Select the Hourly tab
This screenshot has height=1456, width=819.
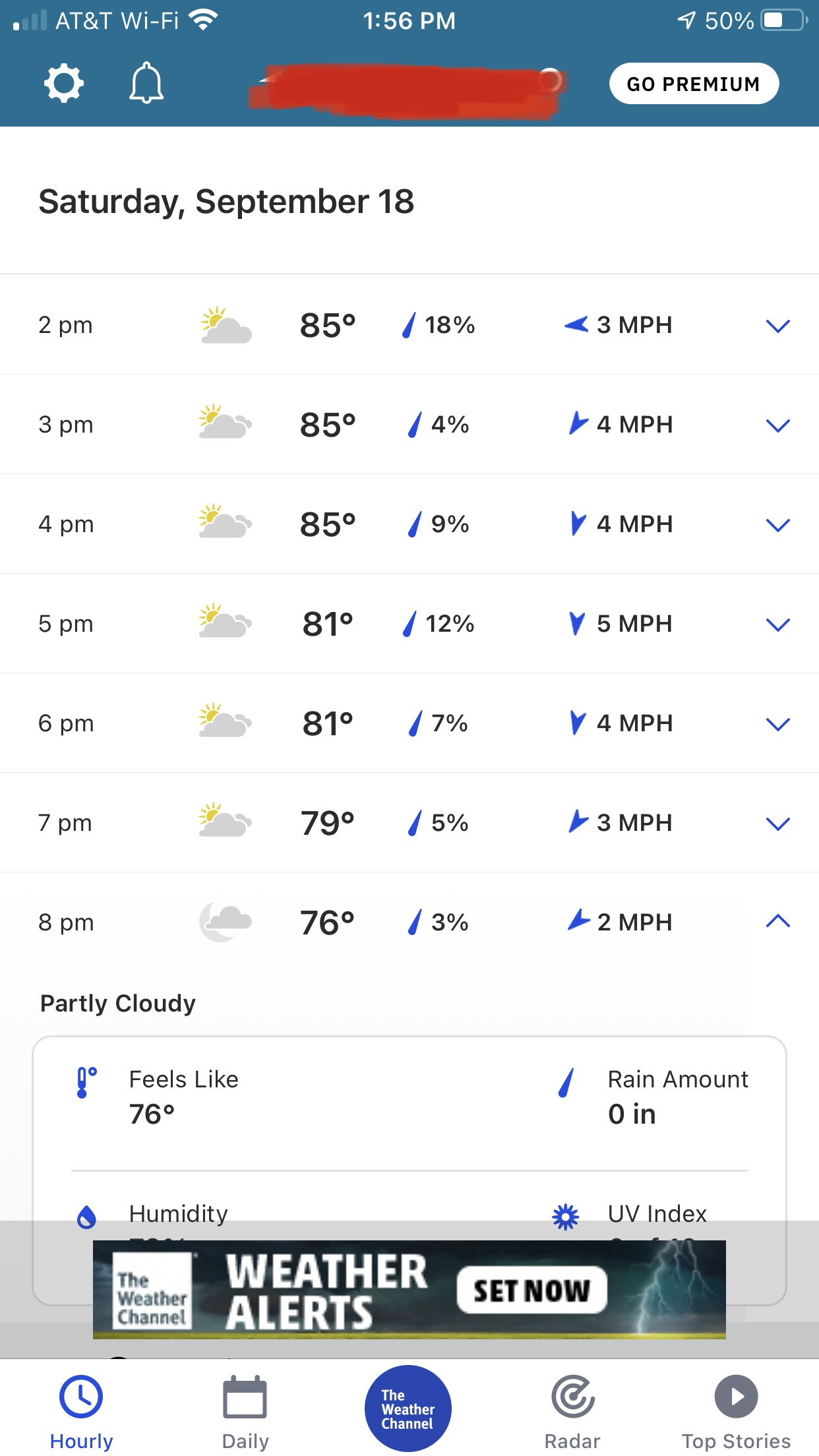tap(81, 1411)
